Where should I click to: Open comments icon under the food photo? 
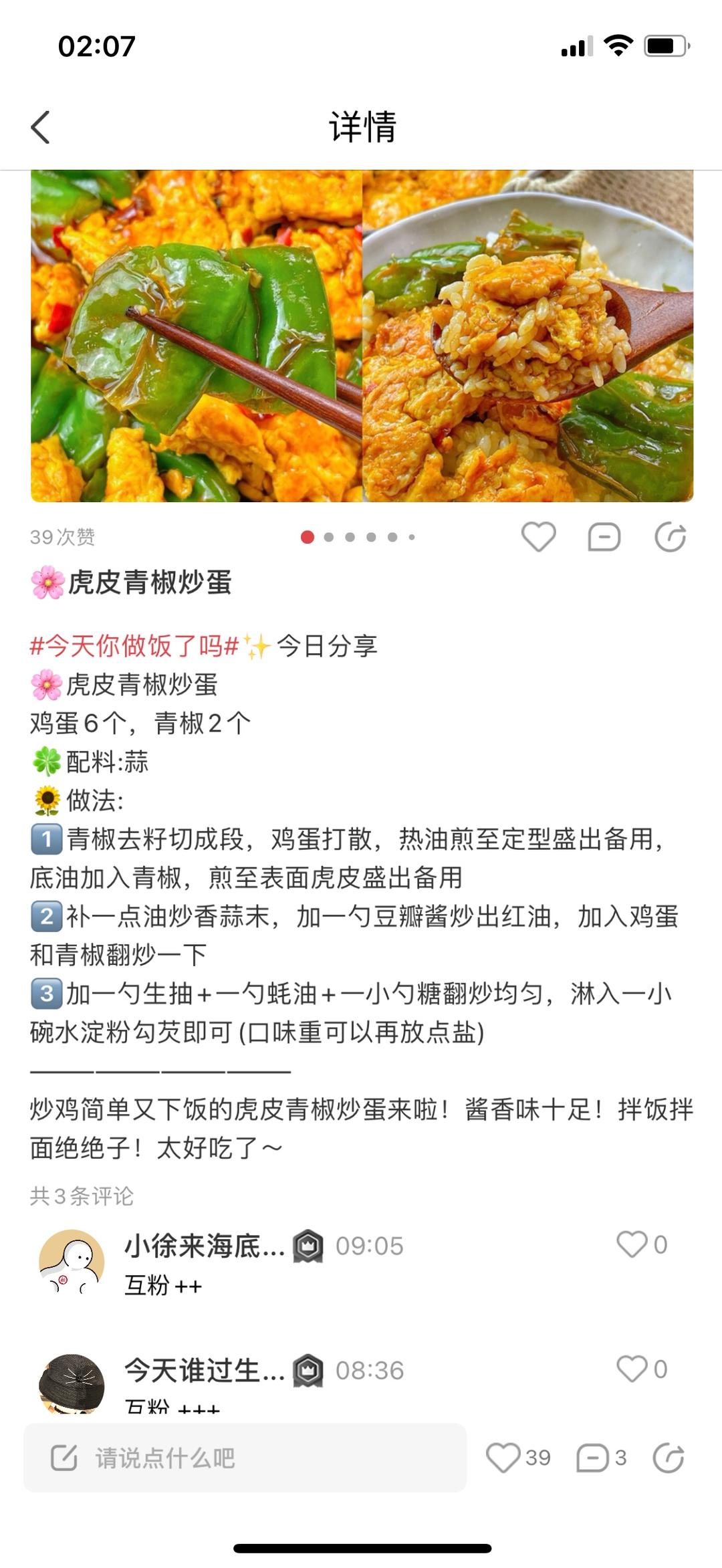pos(604,537)
